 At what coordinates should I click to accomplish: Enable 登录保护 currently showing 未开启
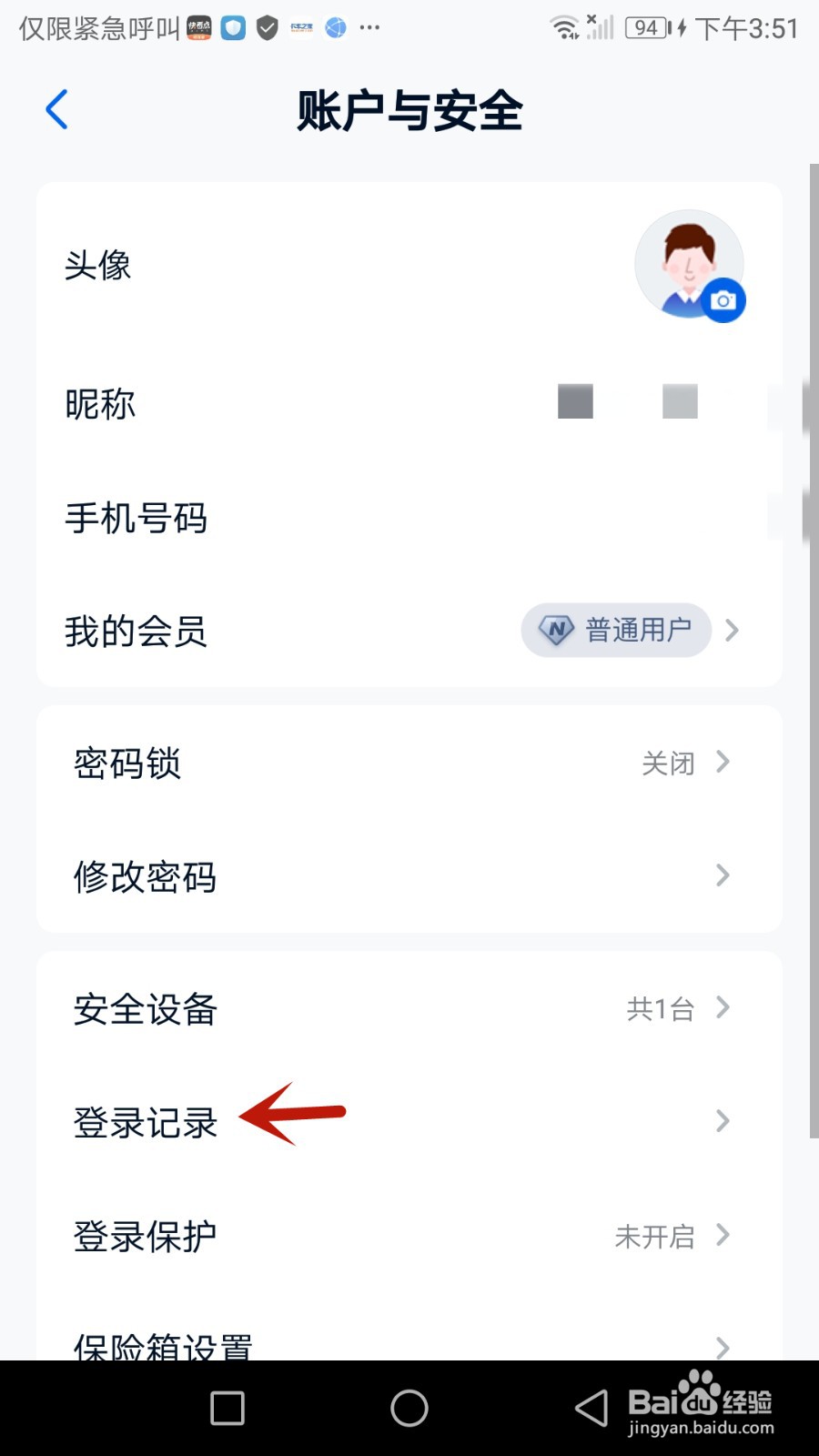point(409,1235)
